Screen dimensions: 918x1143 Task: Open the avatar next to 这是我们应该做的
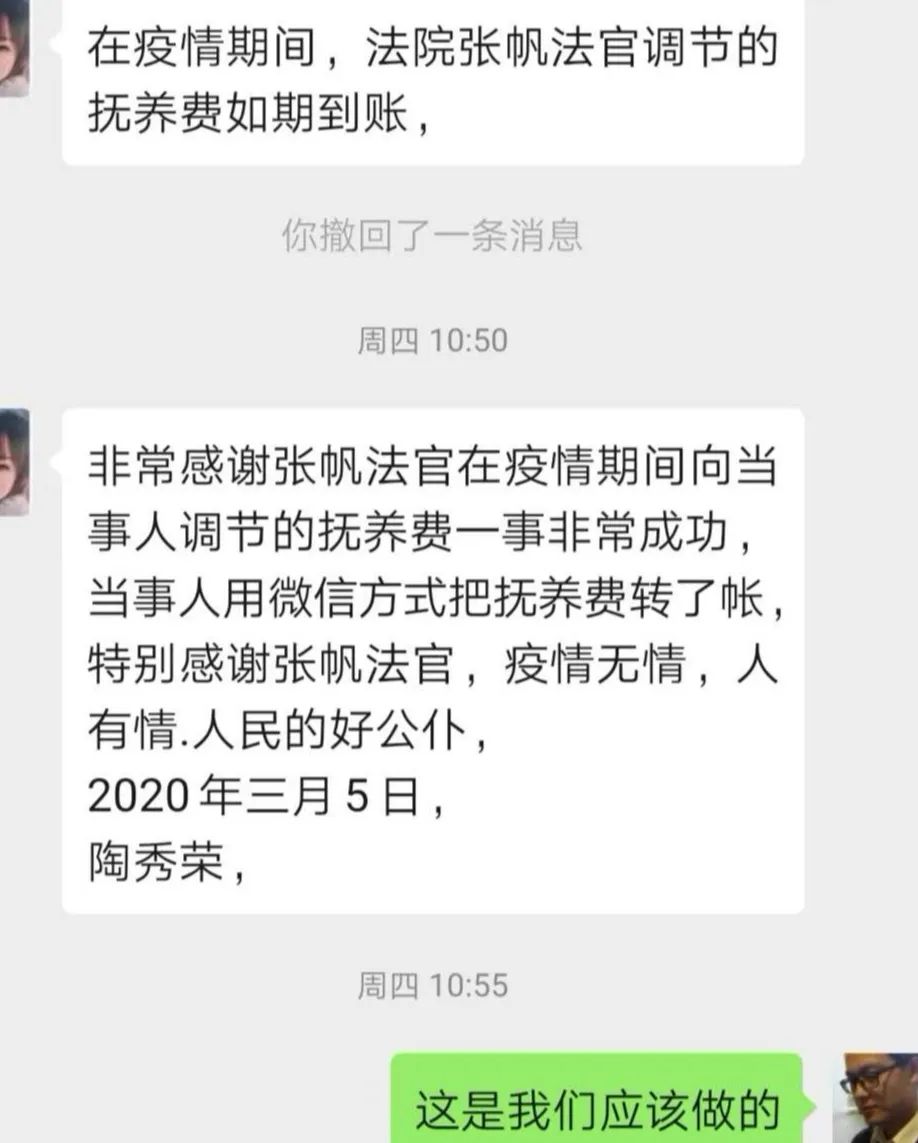(x=875, y=1098)
